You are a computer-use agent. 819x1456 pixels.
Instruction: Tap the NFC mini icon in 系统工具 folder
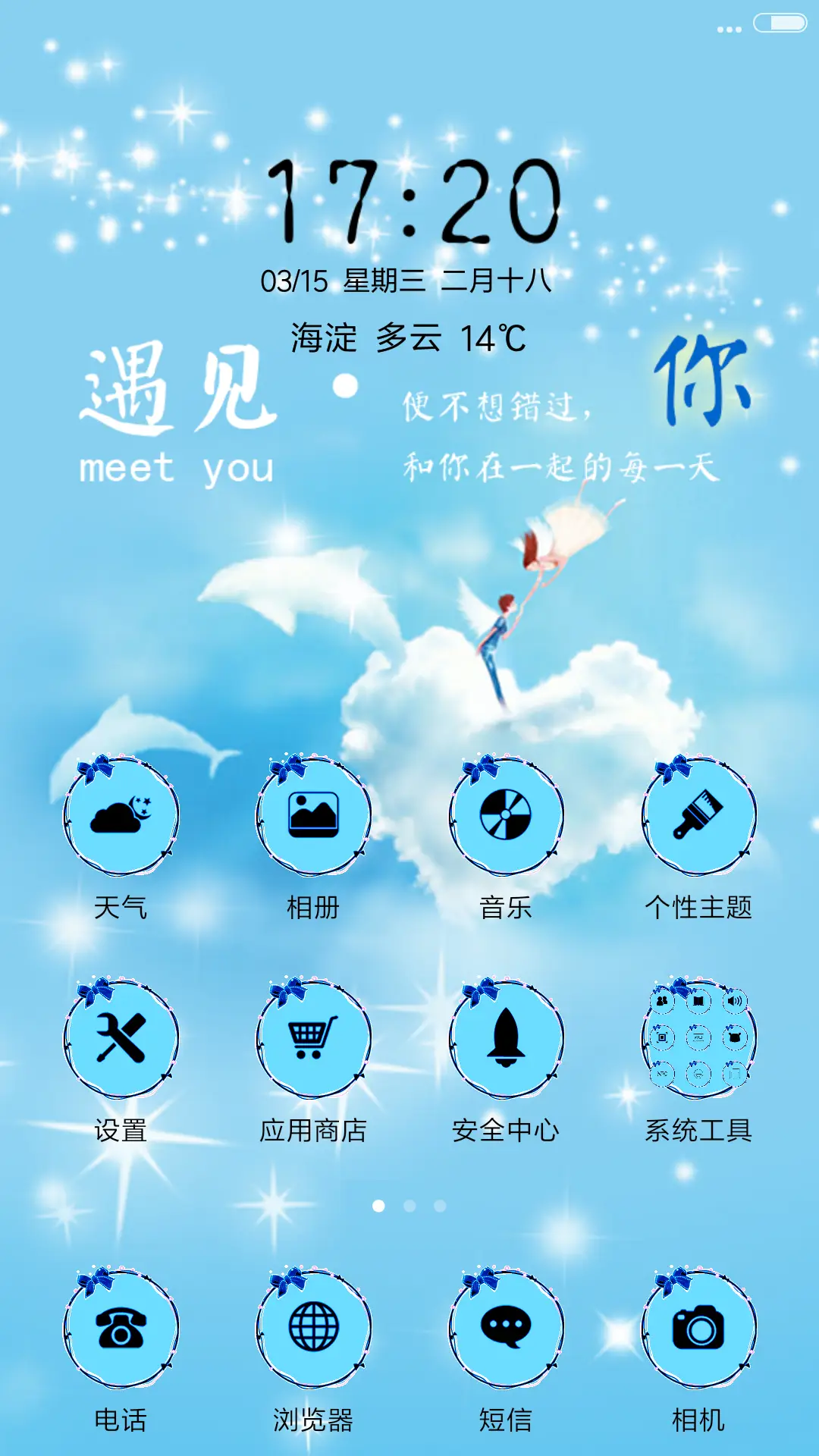click(x=662, y=1074)
